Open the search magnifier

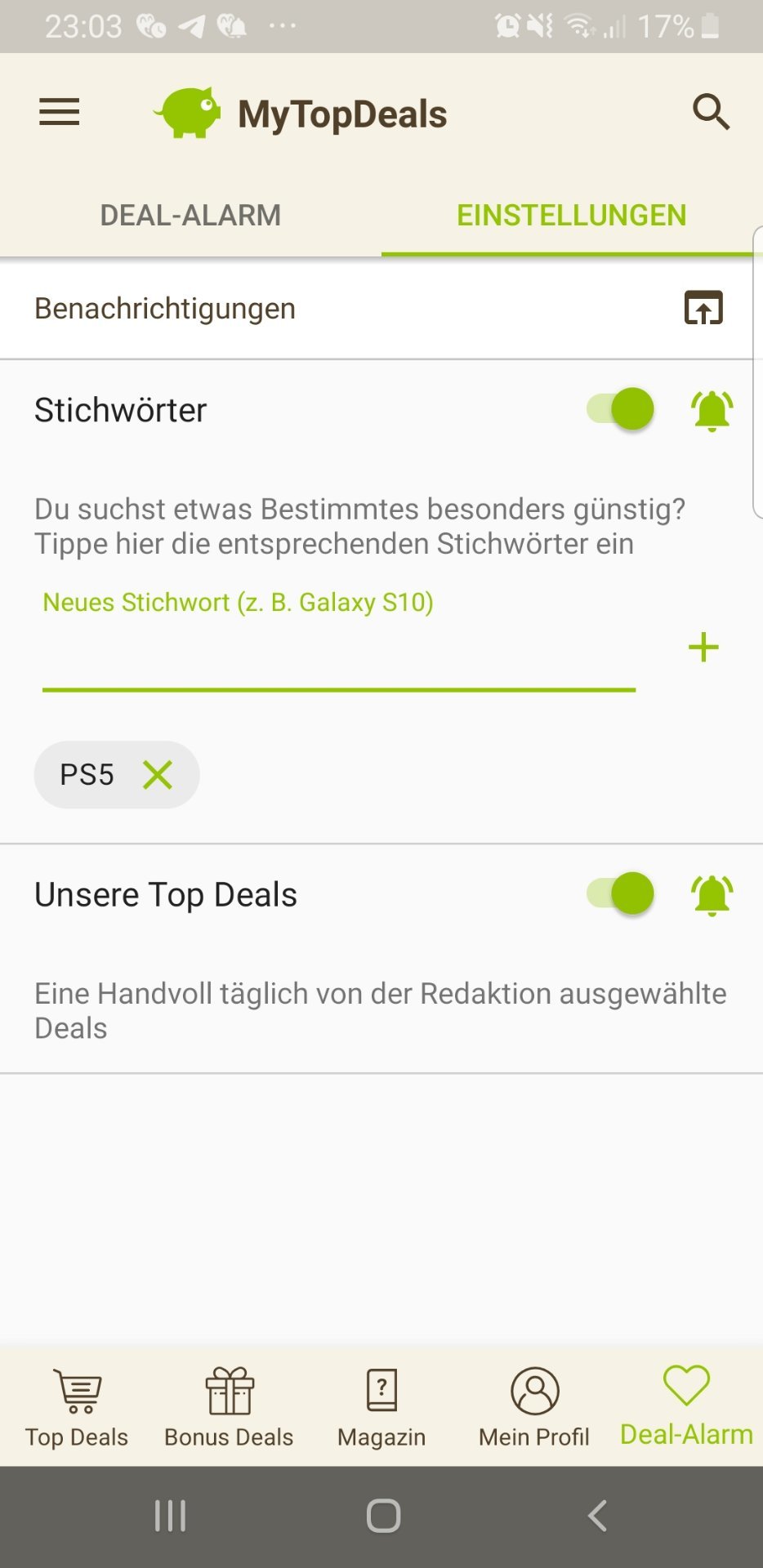711,112
